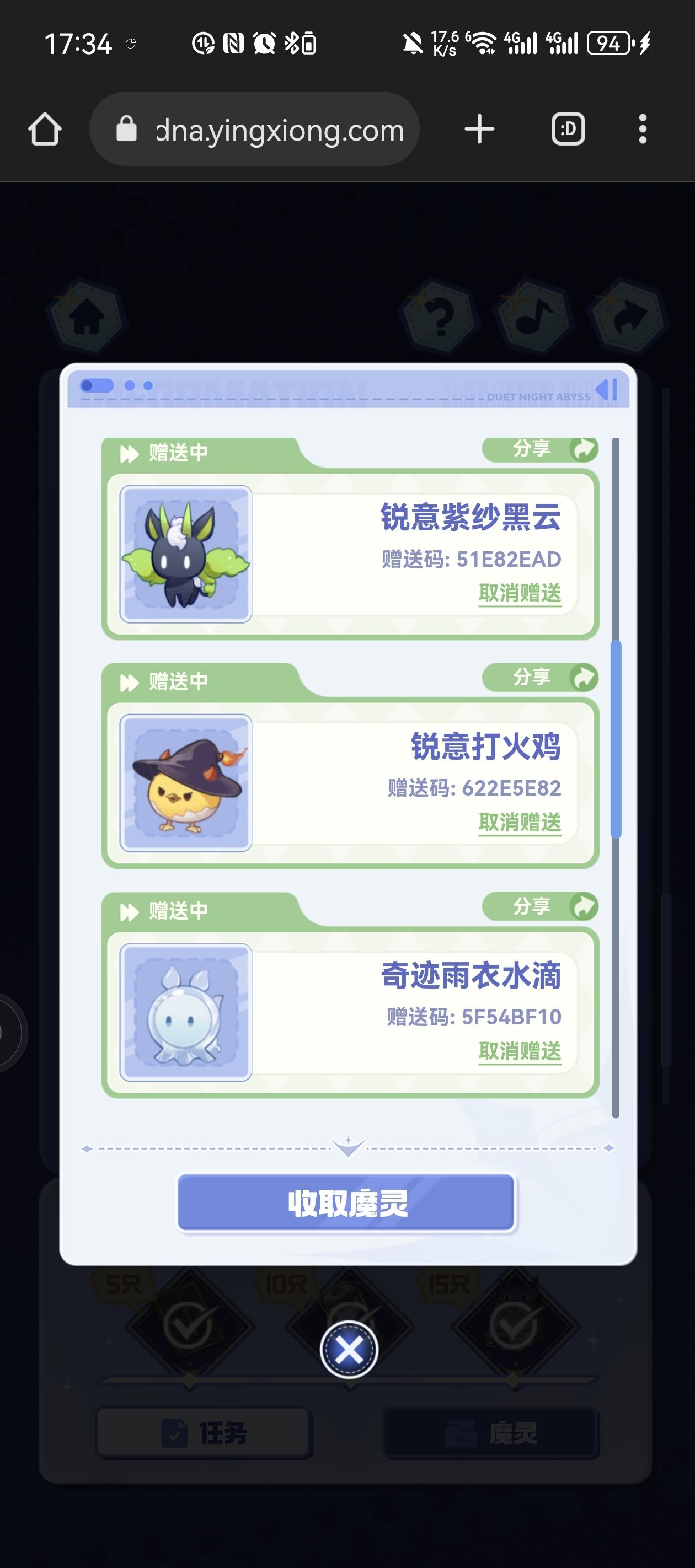Cancel gifting 奇迹雨衣水滴
695x1568 pixels.
(x=520, y=1051)
